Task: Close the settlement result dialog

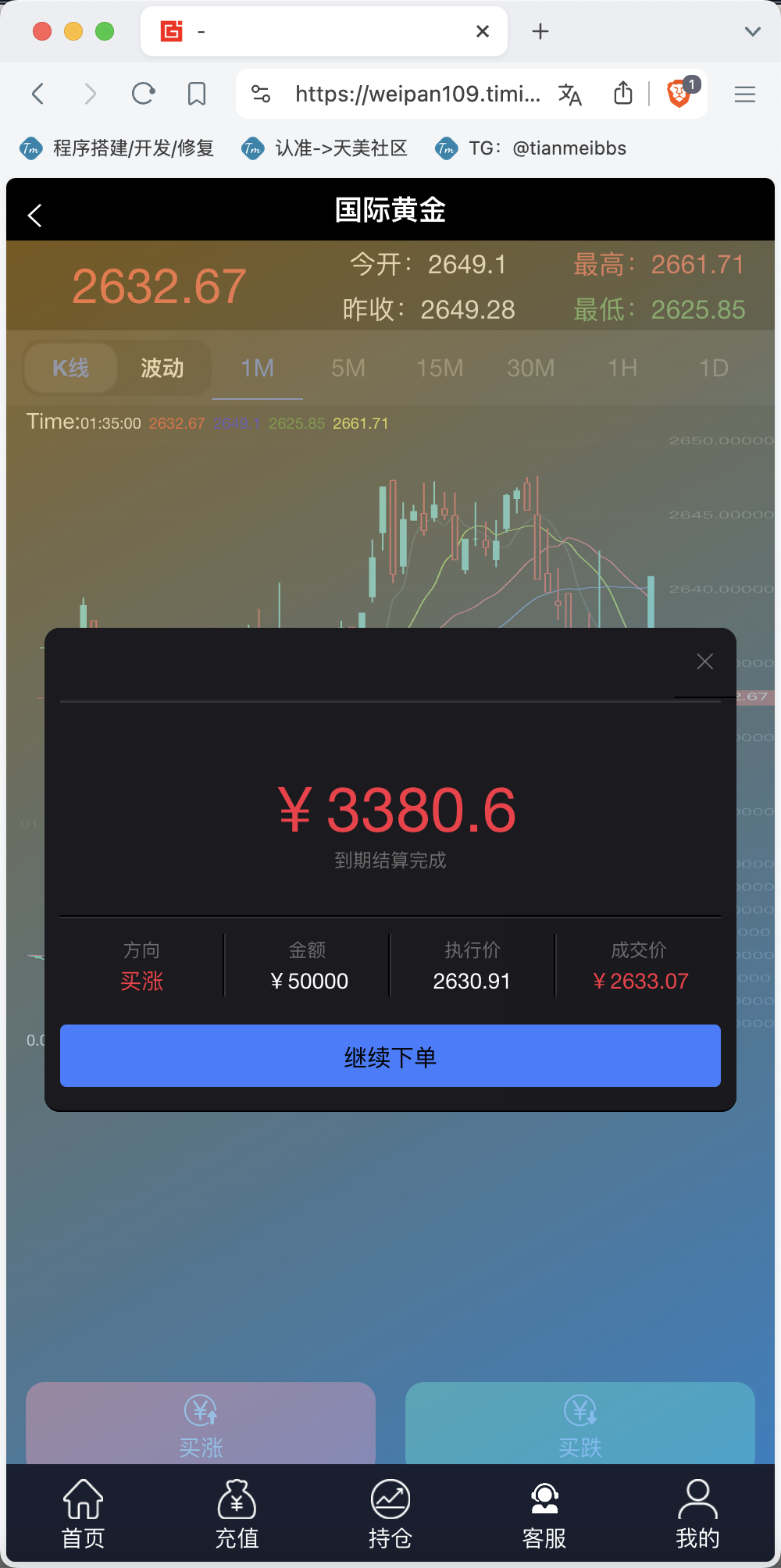Action: [704, 661]
